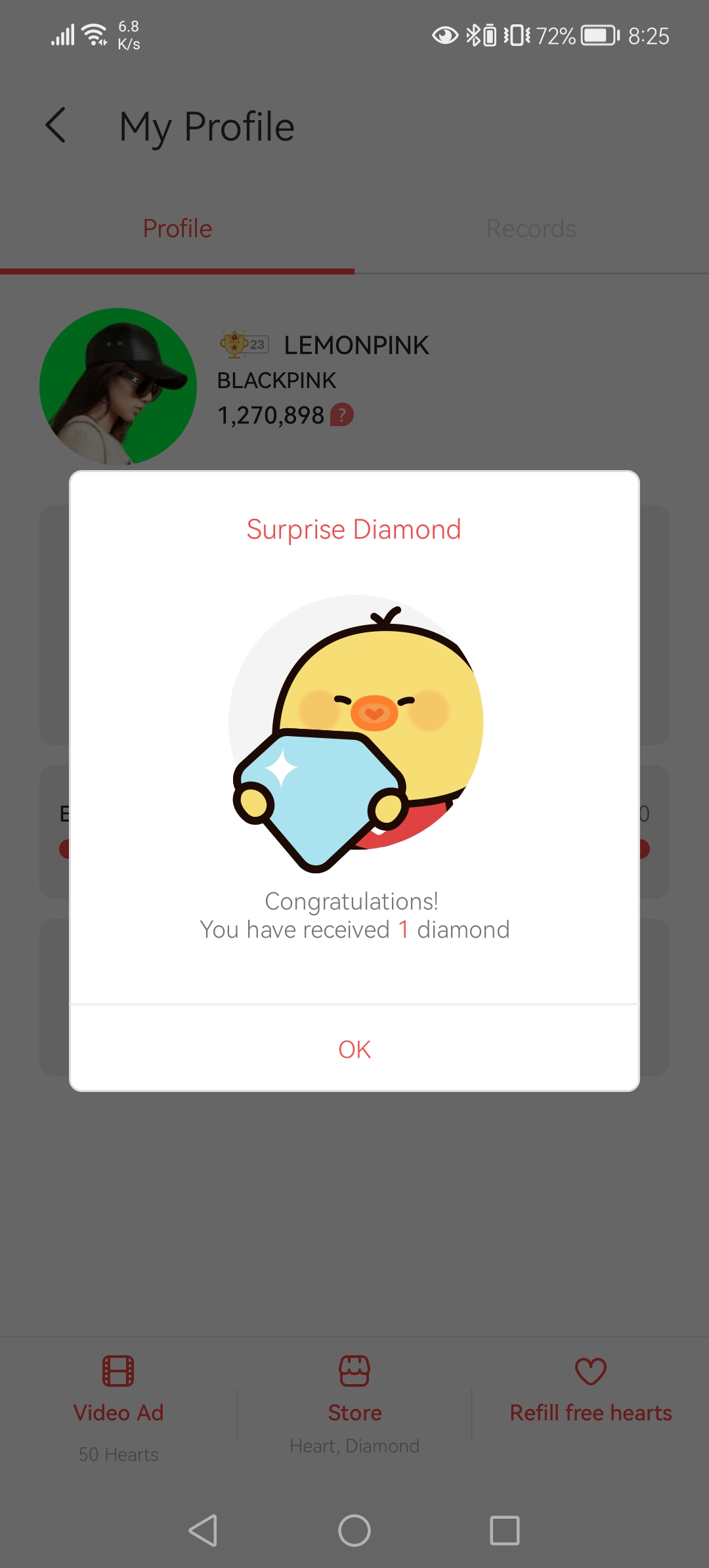Switch to the Records tab

(531, 229)
